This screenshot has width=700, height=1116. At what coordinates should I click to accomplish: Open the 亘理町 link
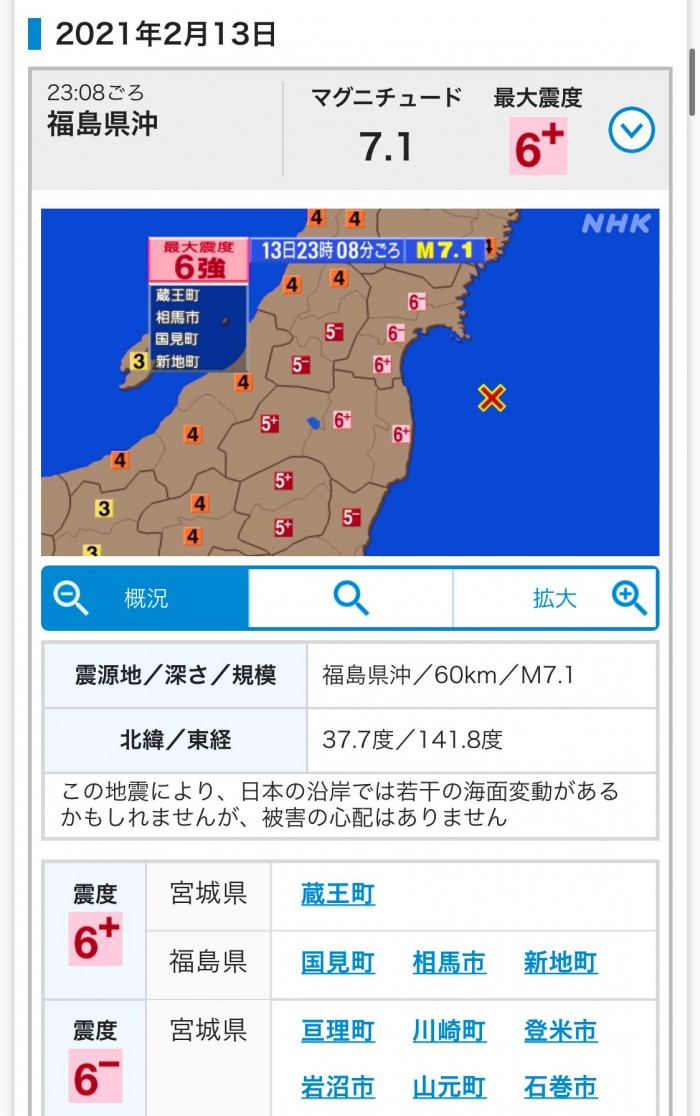338,1031
